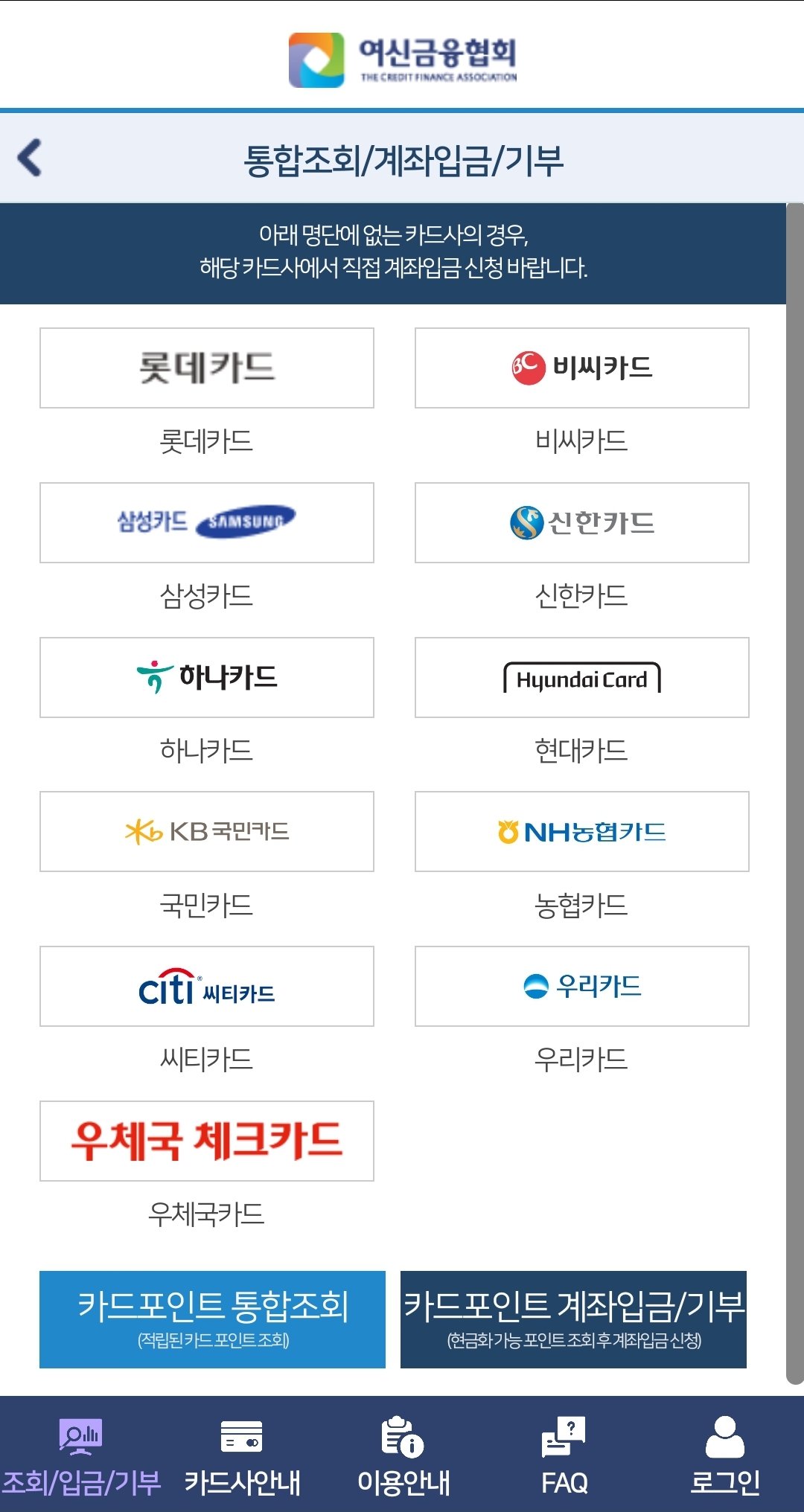Open the 우체국 체크카드 tile

click(206, 1141)
